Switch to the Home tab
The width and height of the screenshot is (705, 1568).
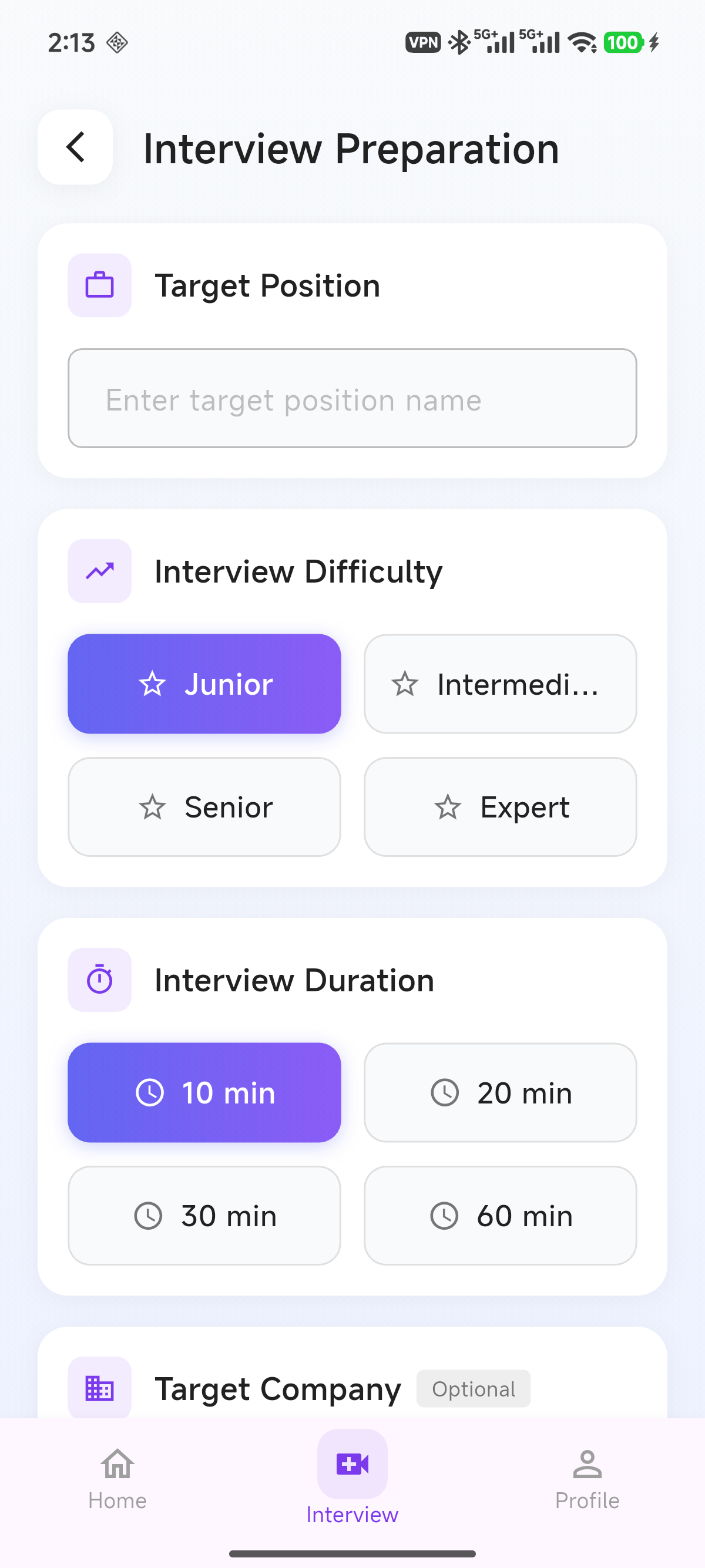coord(116,1479)
